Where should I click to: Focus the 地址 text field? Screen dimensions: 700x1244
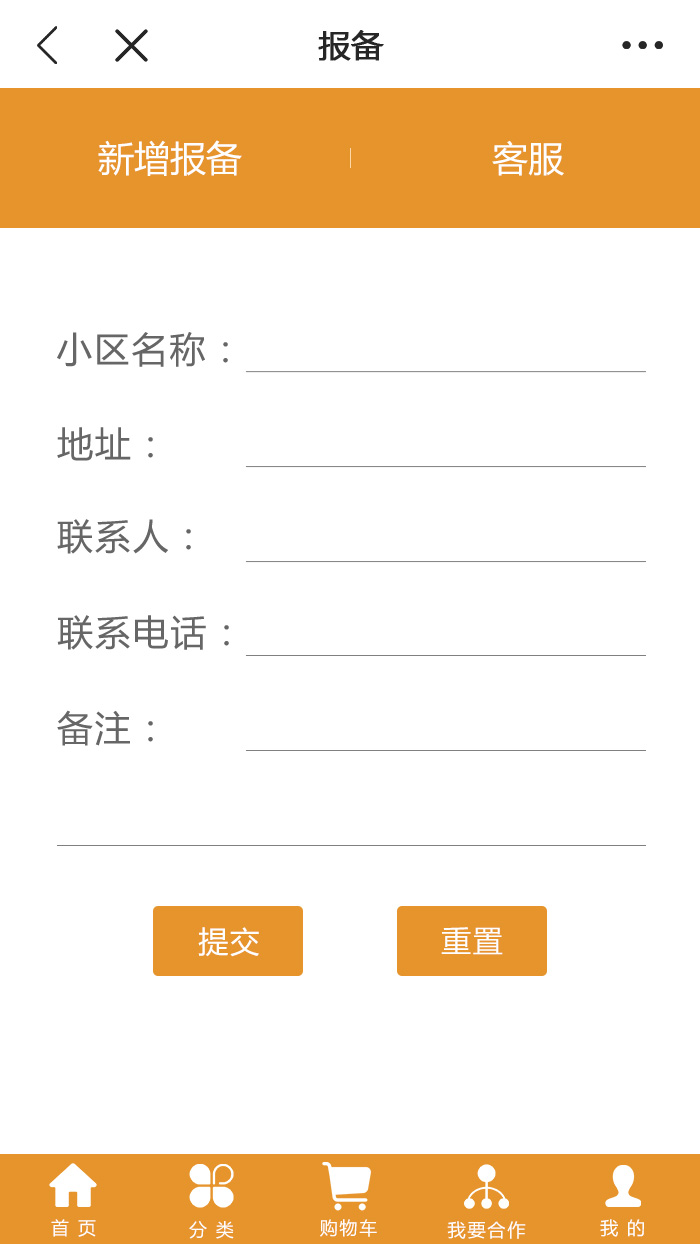click(445, 445)
